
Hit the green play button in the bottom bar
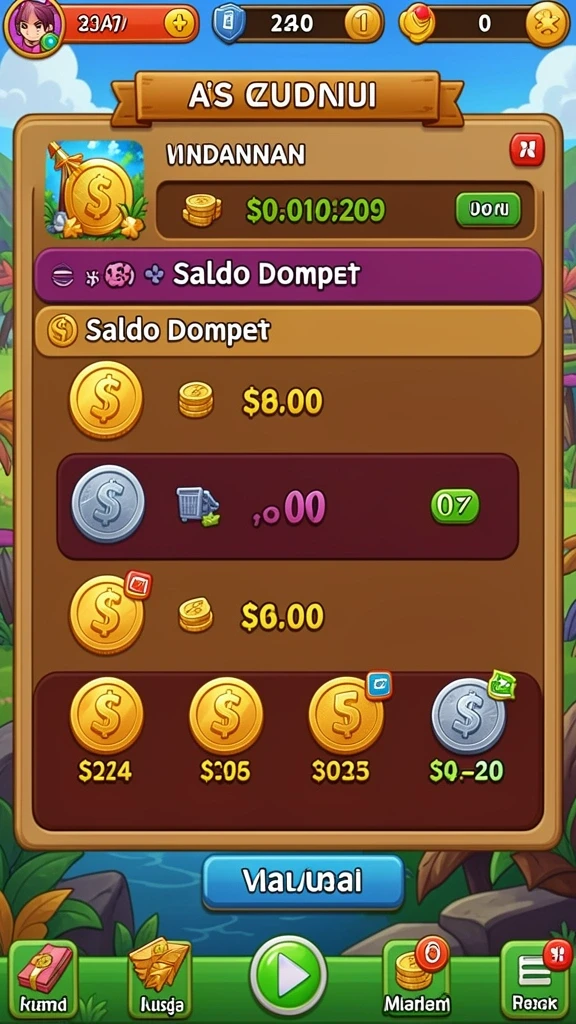click(288, 976)
